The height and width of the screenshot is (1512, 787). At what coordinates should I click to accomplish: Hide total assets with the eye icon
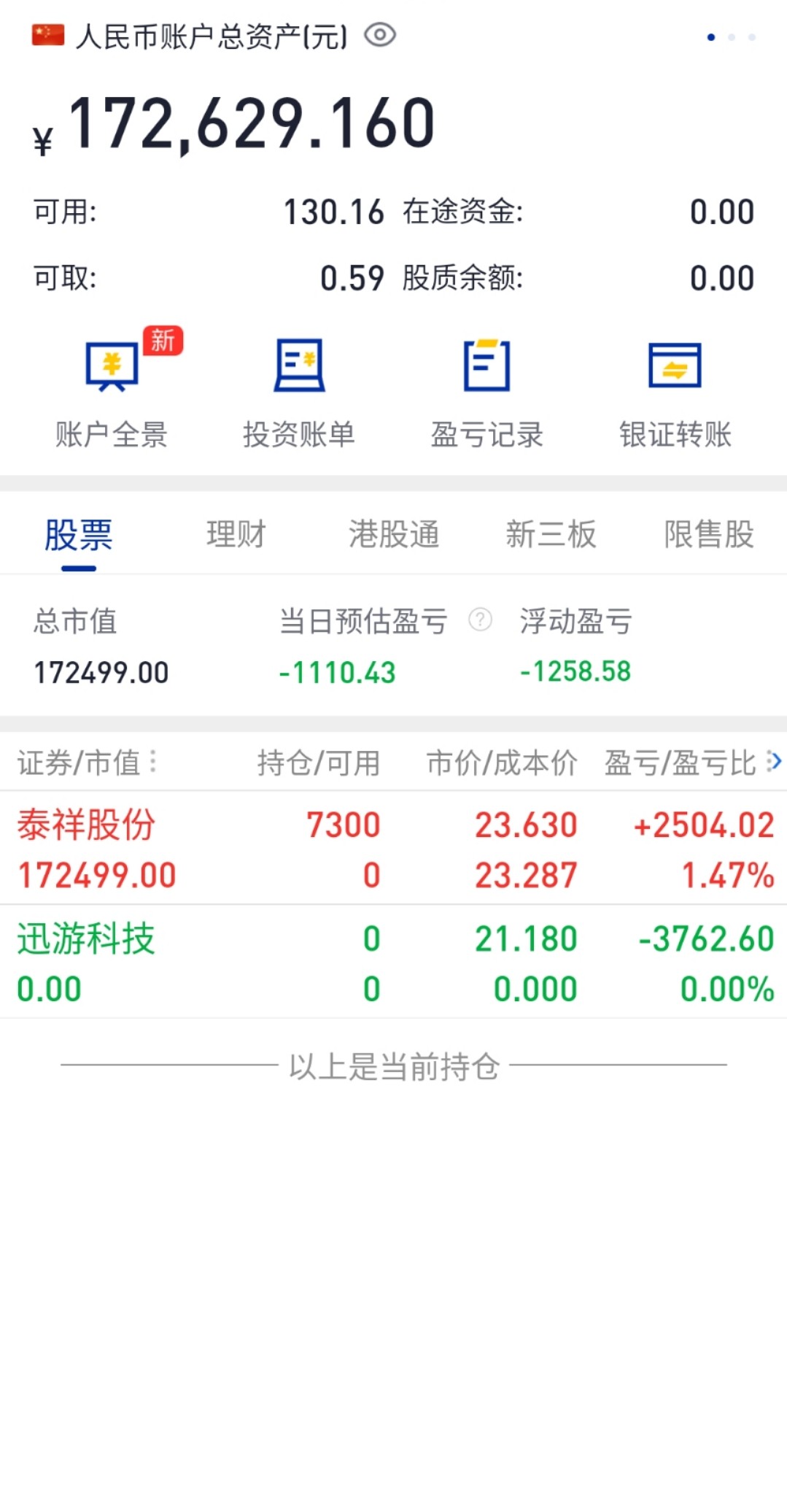(379, 35)
